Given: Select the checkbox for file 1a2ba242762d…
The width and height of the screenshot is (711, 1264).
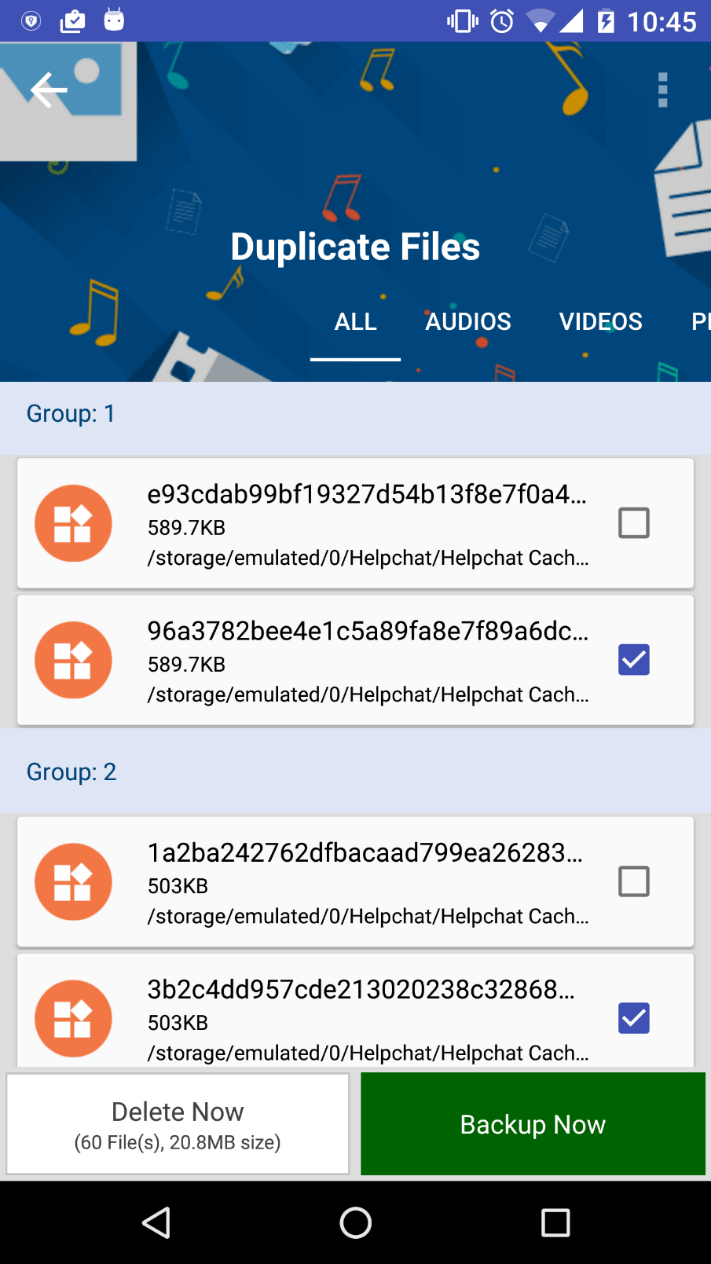Looking at the screenshot, I should (x=634, y=881).
